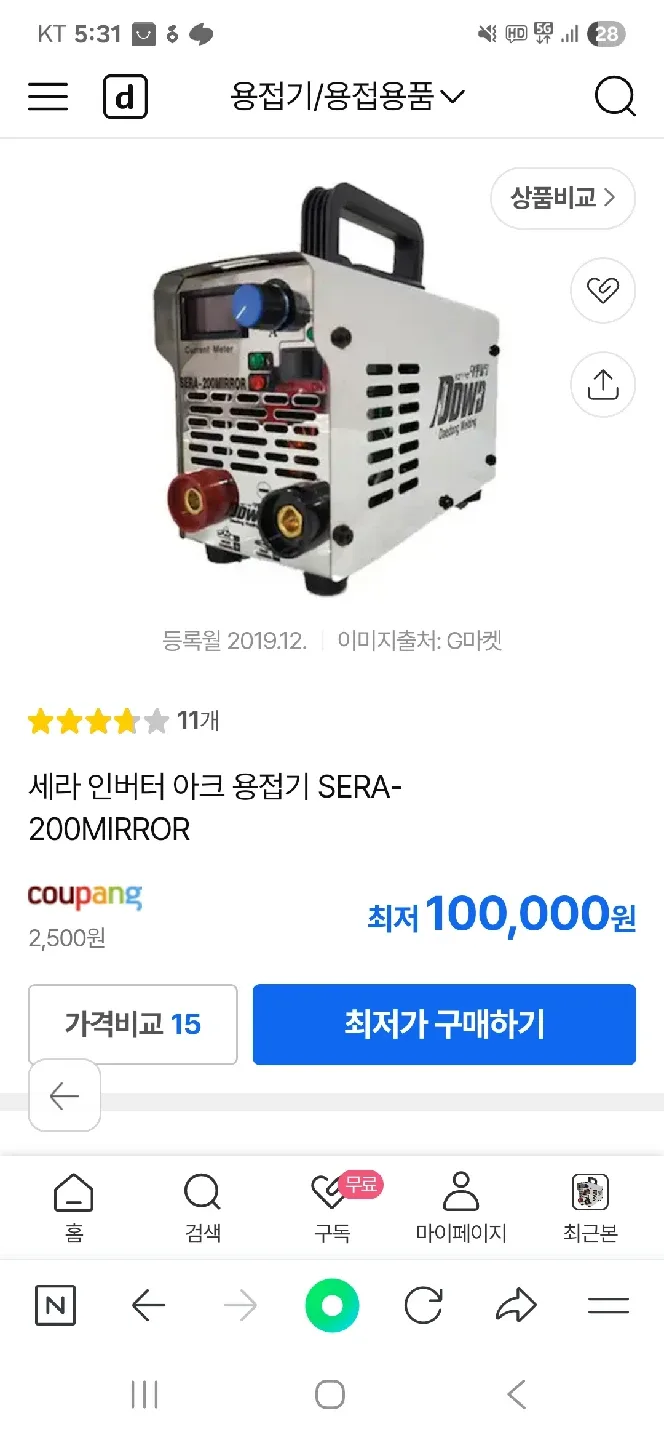Open the hamburger menu
664x1440 pixels.
[x=48, y=97]
